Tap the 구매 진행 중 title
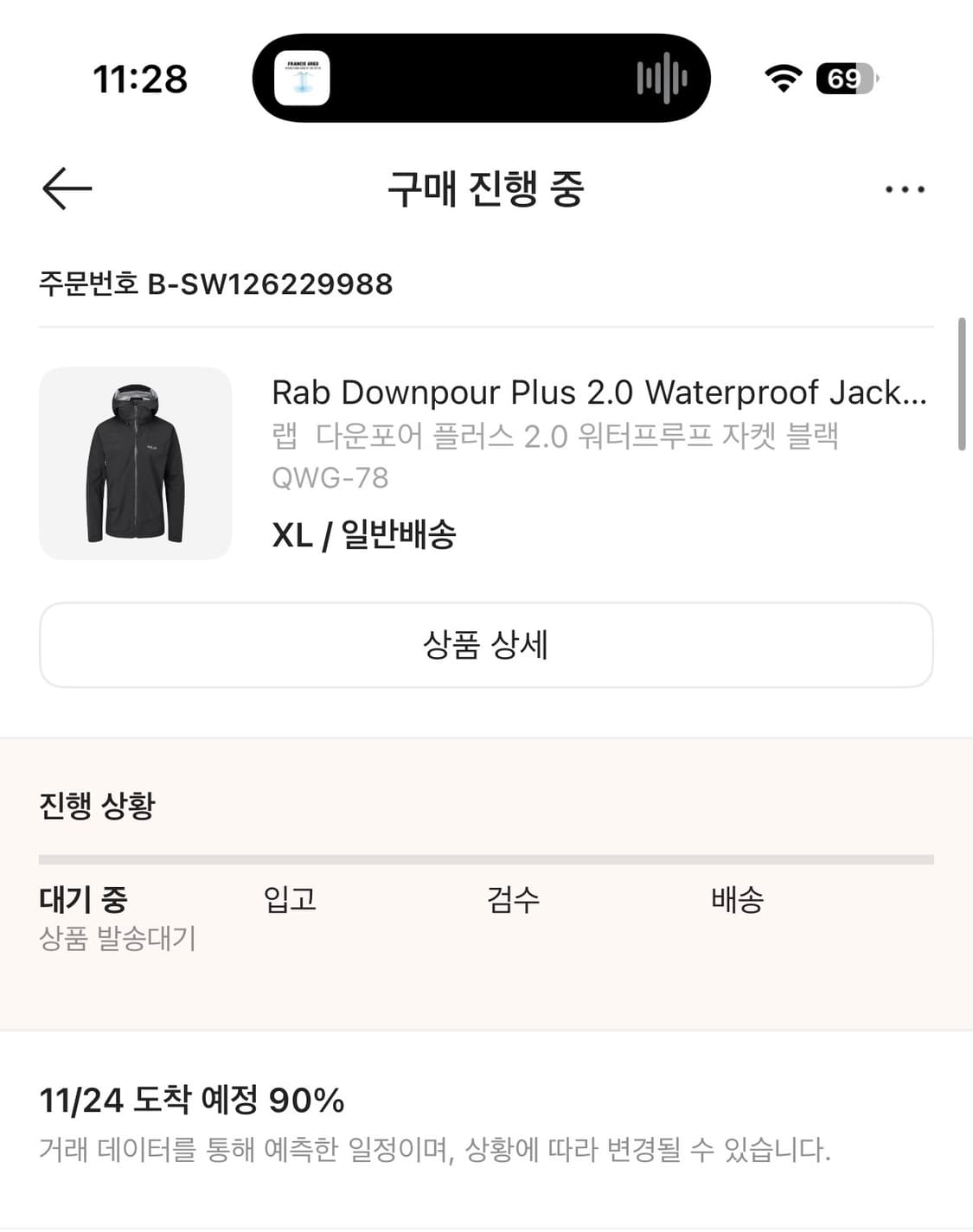The height and width of the screenshot is (1232, 973). tap(486, 189)
